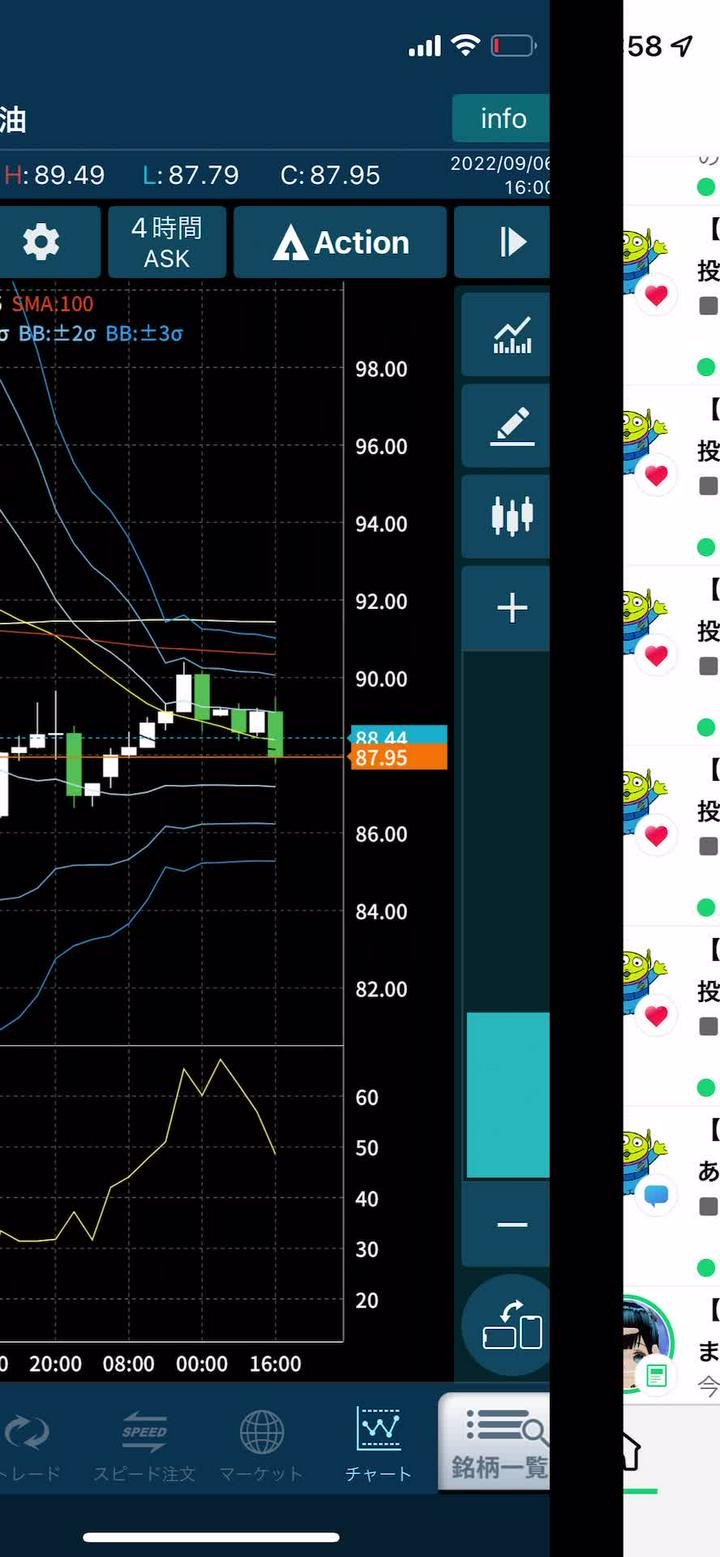Switch to the スピード注文 tab
This screenshot has height=1557, width=720.
click(x=144, y=1446)
